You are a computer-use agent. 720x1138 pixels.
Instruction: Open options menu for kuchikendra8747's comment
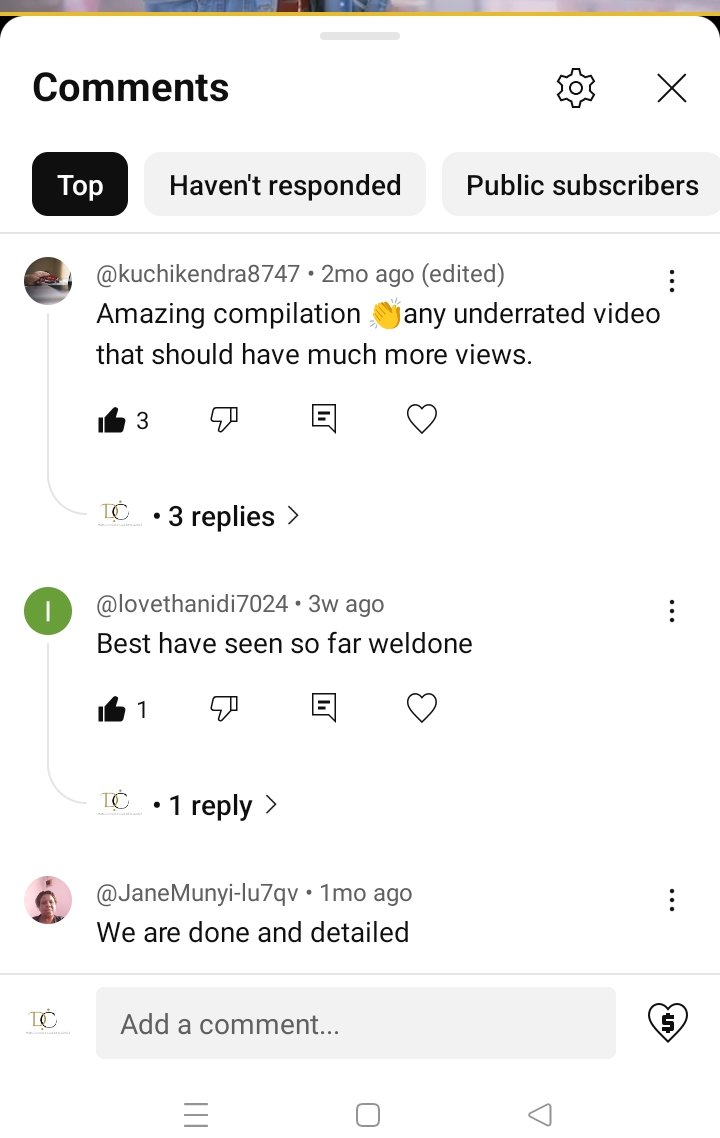click(671, 281)
